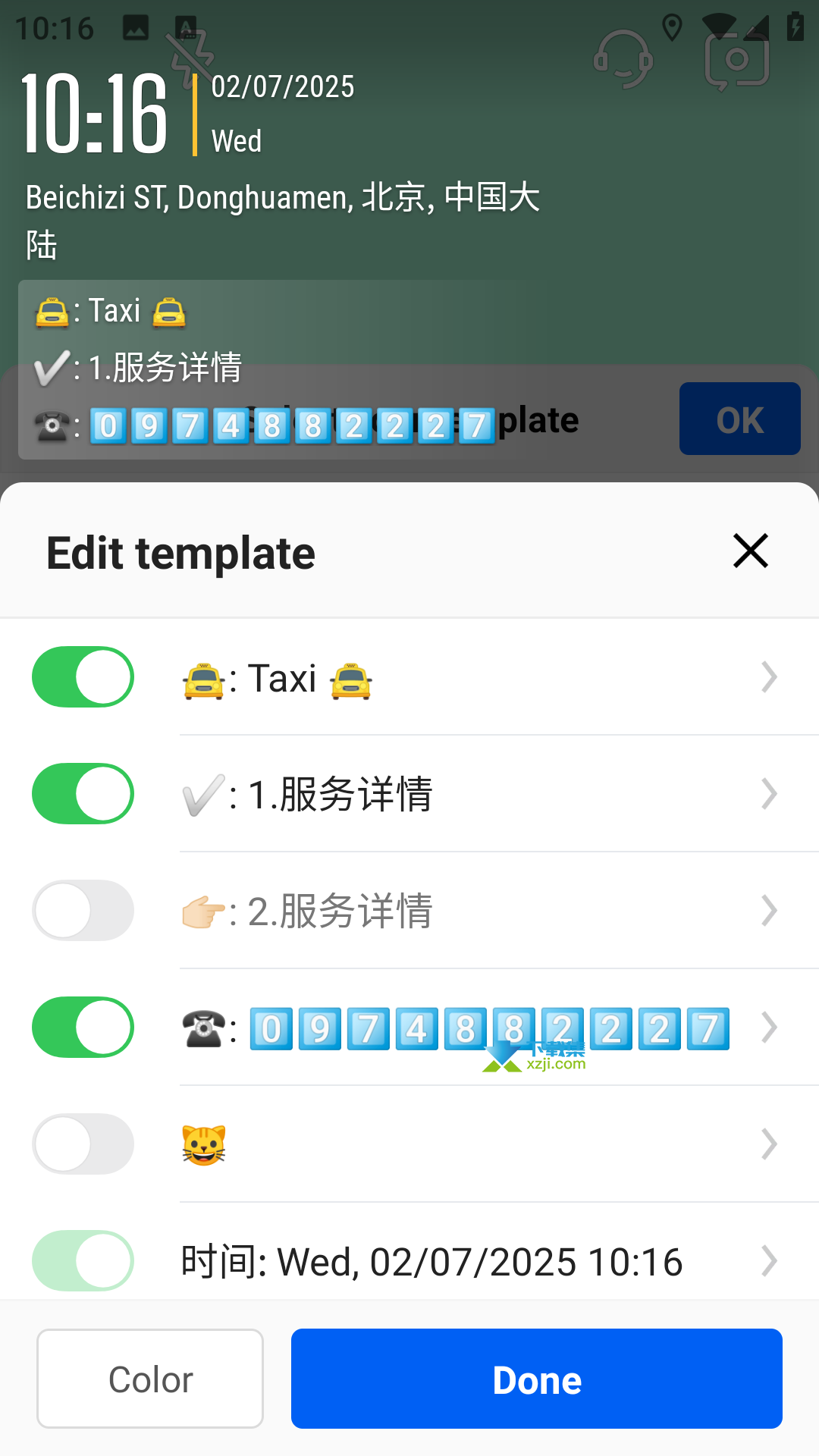Tap the Color button
819x1456 pixels.
(x=150, y=1379)
